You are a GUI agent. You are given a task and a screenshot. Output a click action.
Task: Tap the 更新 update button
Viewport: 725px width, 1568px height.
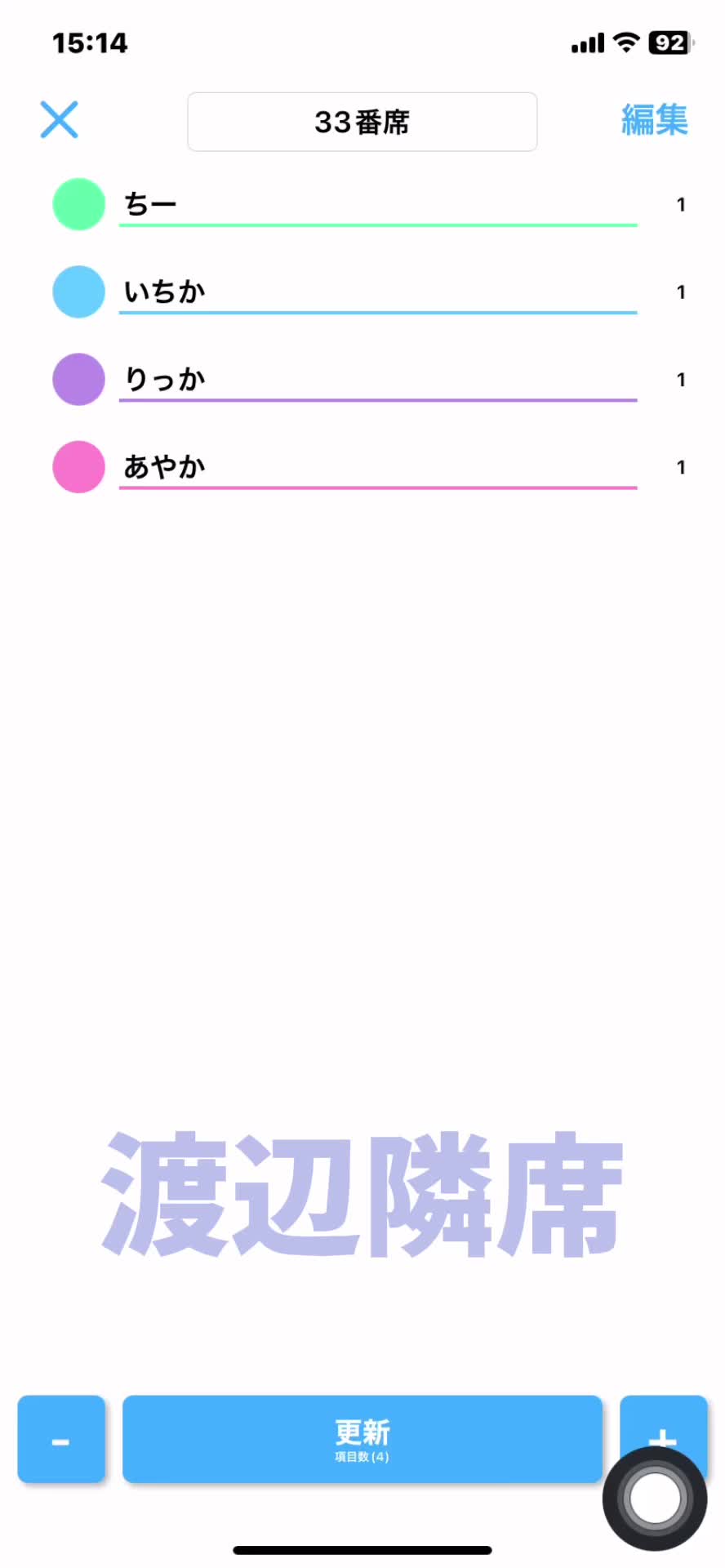[x=362, y=1439]
